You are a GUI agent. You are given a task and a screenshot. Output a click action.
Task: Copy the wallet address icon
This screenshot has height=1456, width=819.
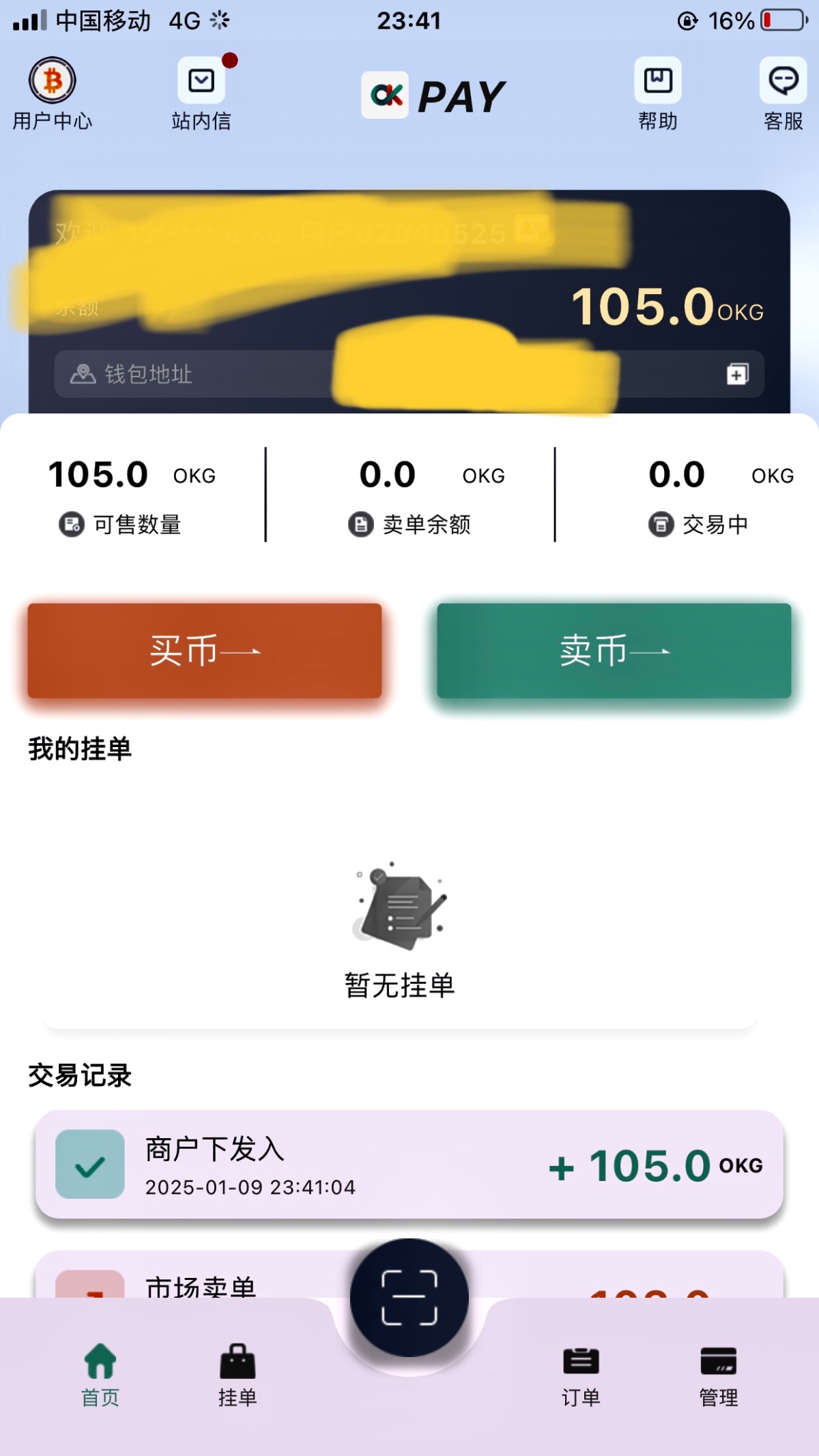[x=737, y=374]
